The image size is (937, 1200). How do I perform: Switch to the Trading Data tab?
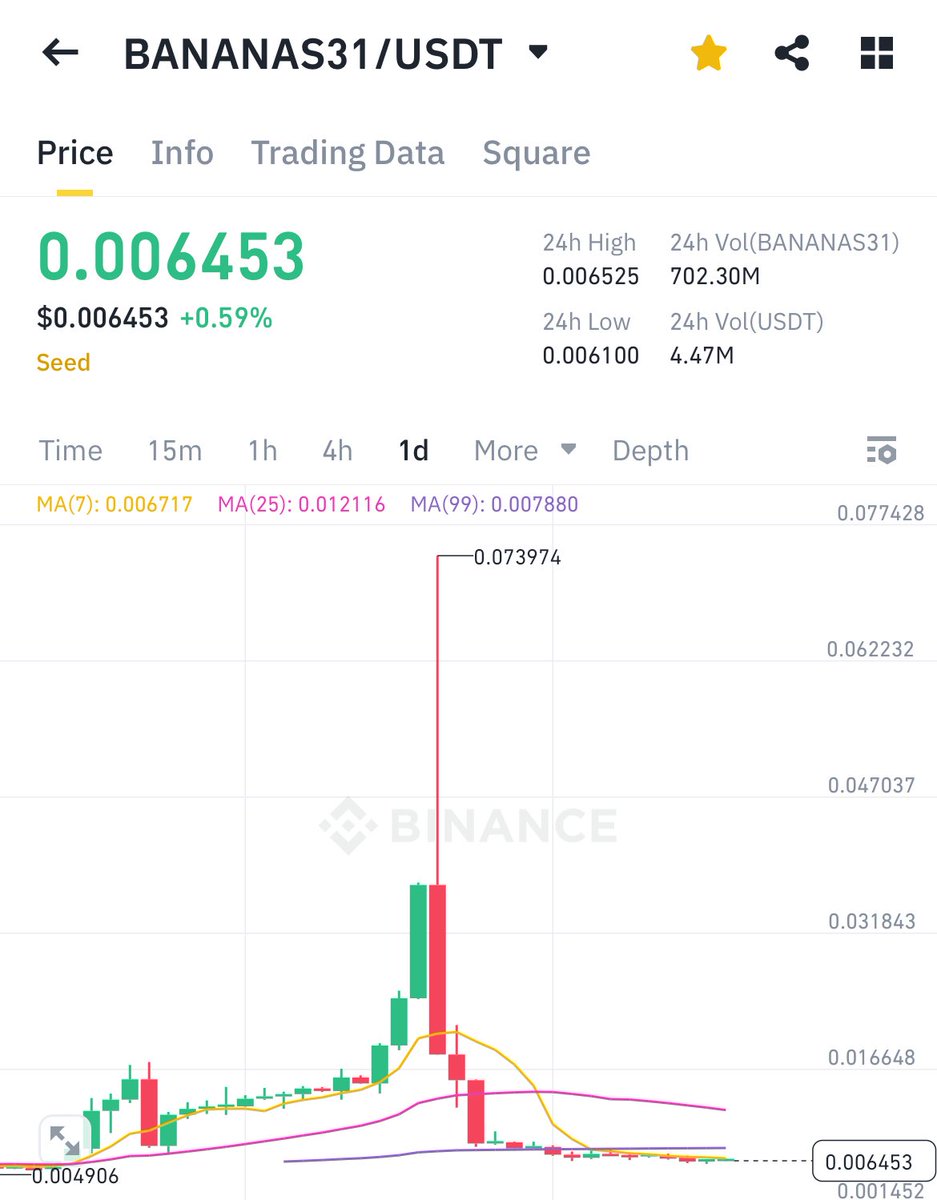[347, 153]
